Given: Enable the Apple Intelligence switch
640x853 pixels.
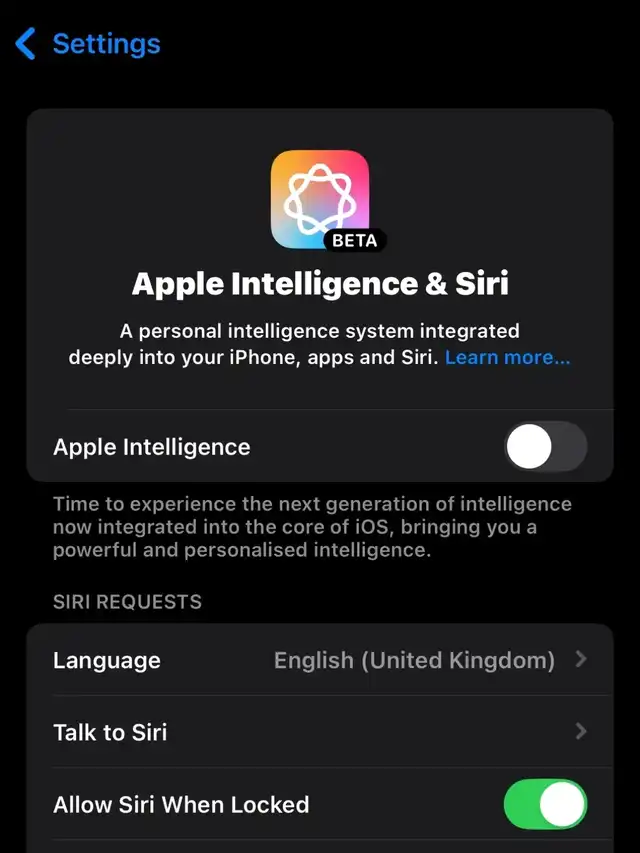Looking at the screenshot, I should (x=545, y=447).
